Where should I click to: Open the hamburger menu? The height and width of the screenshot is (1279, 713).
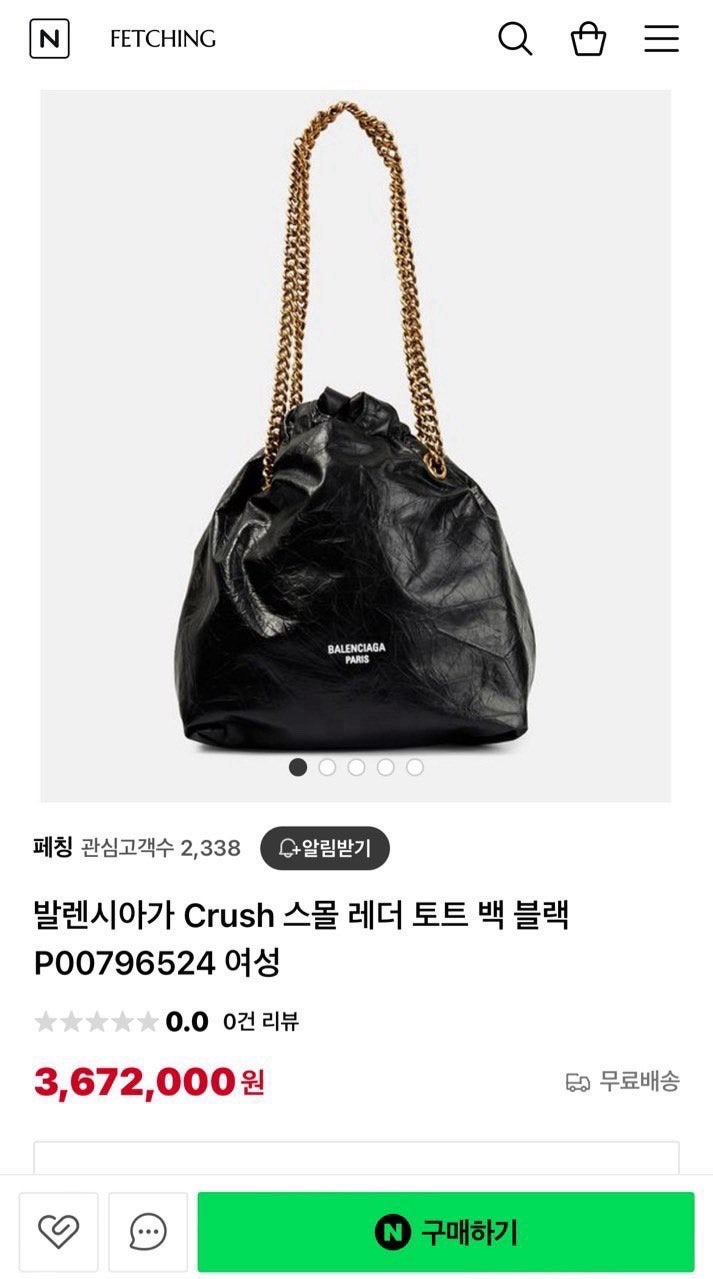pyautogui.click(x=661, y=39)
